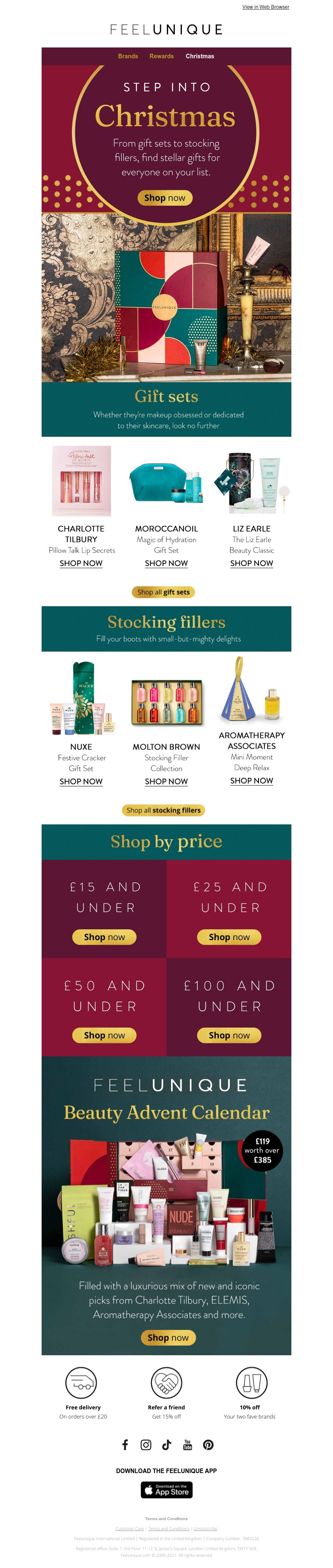This screenshot has width=333, height=1568.
Task: Open the Brands navigation link
Action: point(128,56)
